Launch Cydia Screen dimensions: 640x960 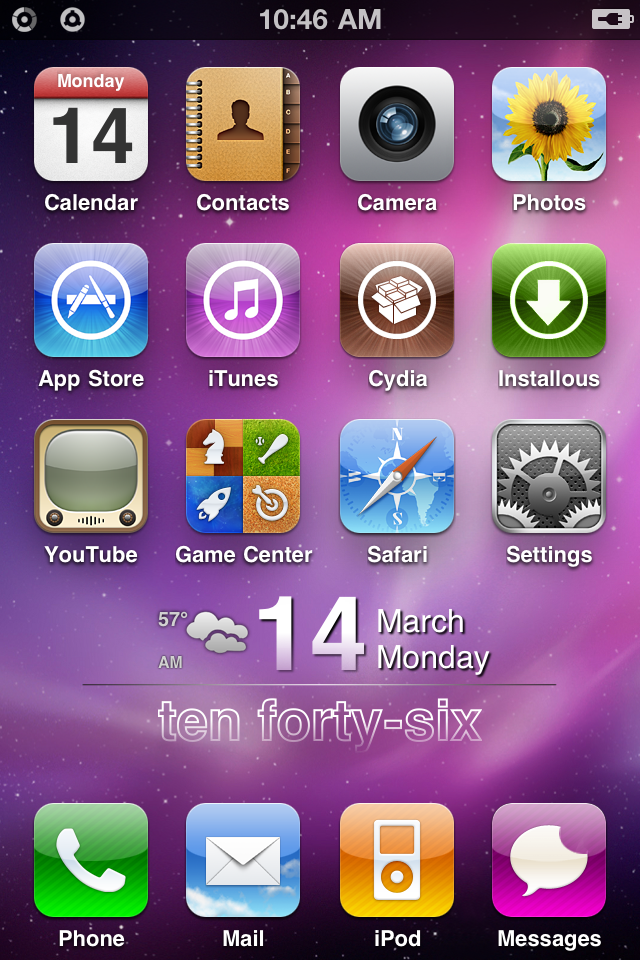(x=397, y=300)
